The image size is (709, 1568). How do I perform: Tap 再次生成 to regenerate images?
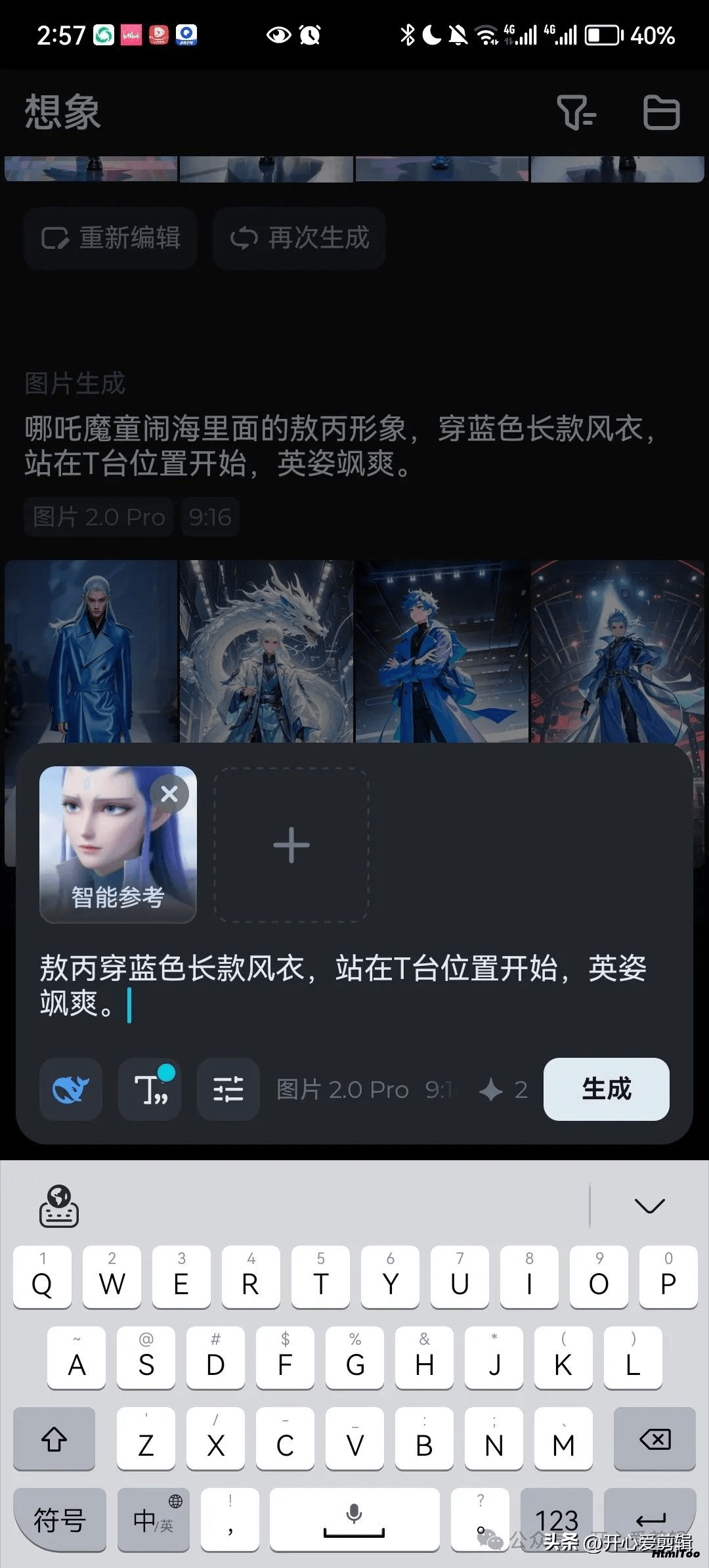pos(299,238)
